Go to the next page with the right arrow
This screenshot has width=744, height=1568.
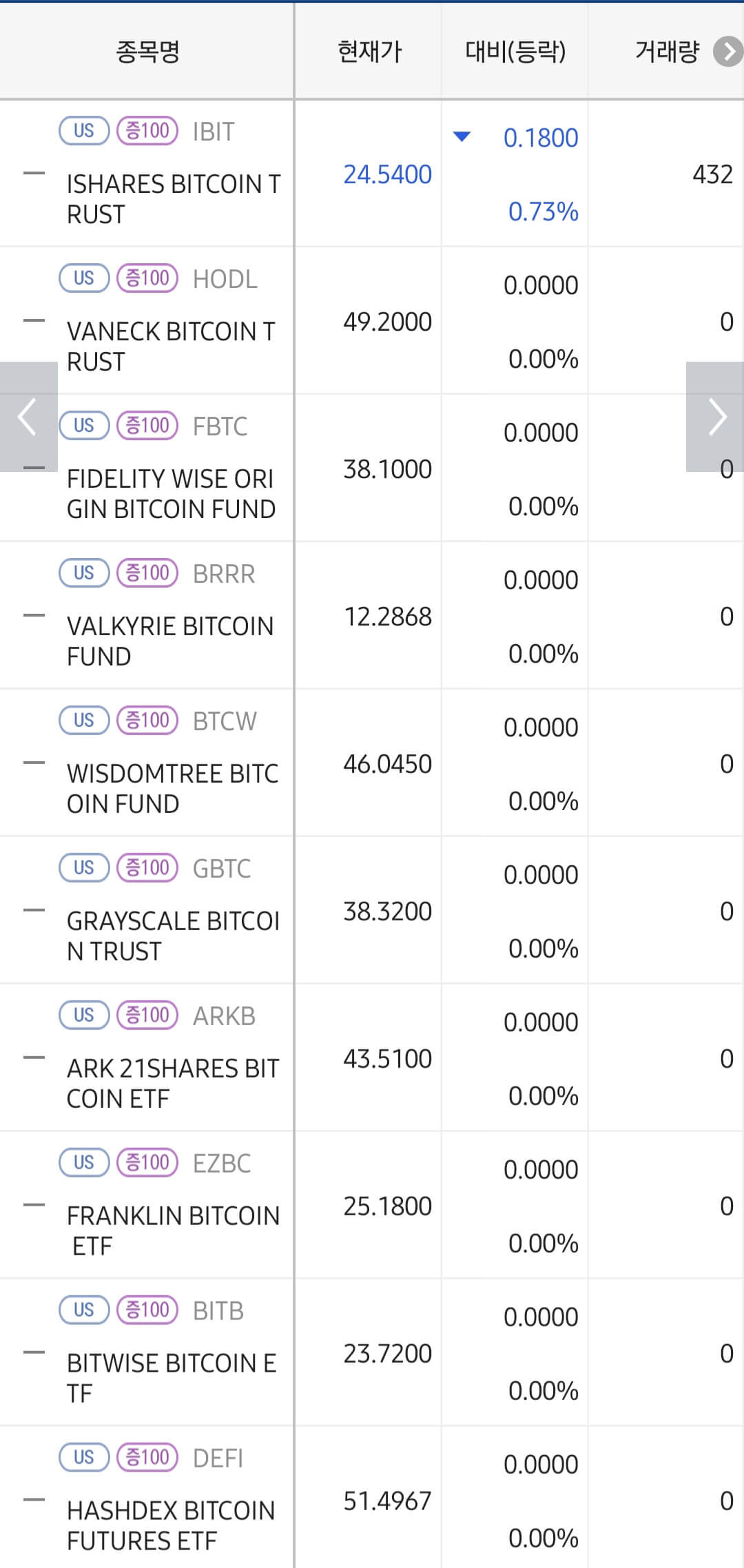[716, 417]
